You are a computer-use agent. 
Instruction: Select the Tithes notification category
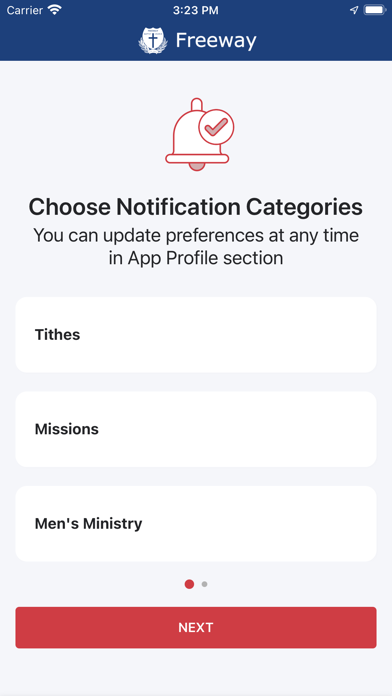click(196, 335)
